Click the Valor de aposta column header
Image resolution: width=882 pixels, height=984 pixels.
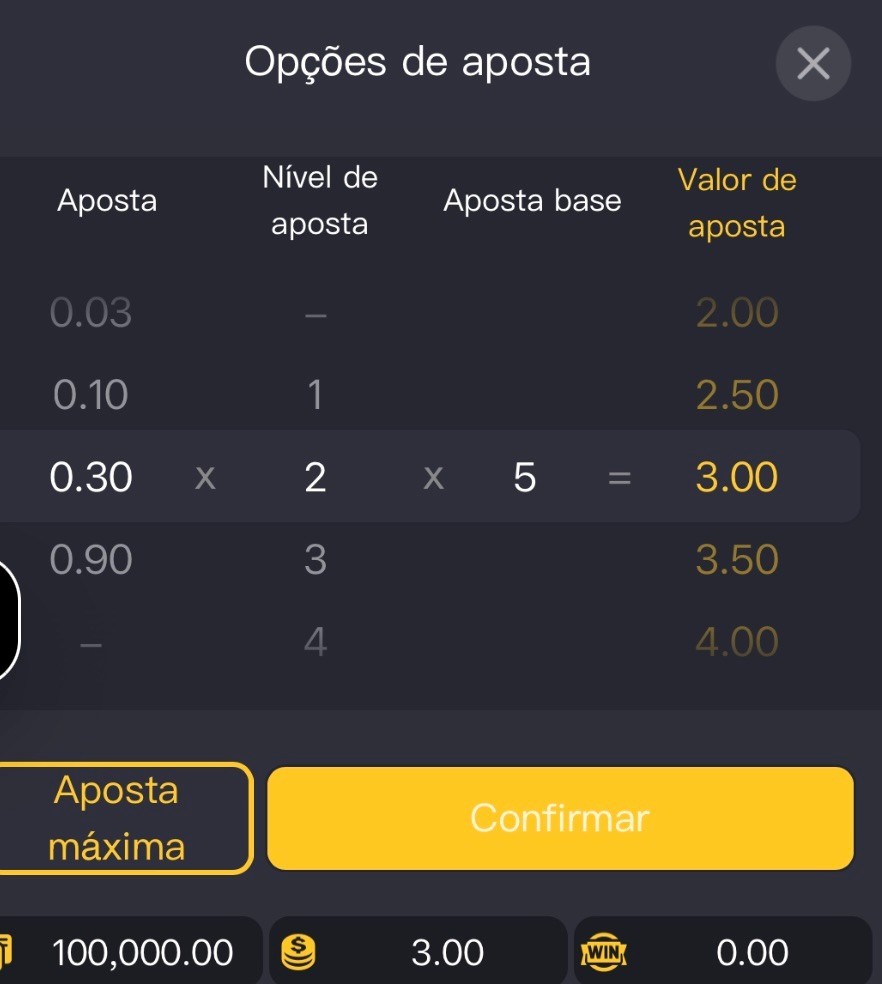(x=736, y=200)
